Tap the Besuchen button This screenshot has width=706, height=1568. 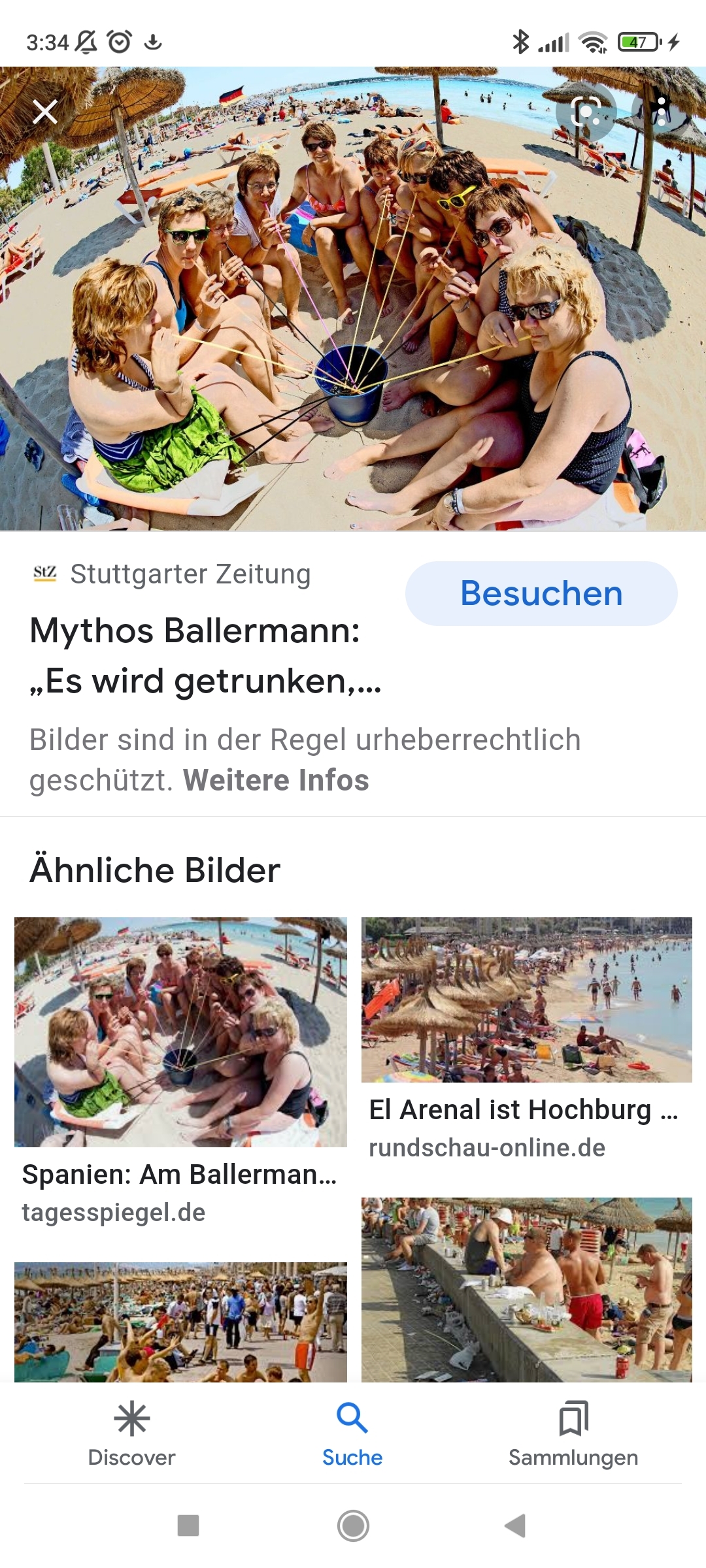coord(541,593)
